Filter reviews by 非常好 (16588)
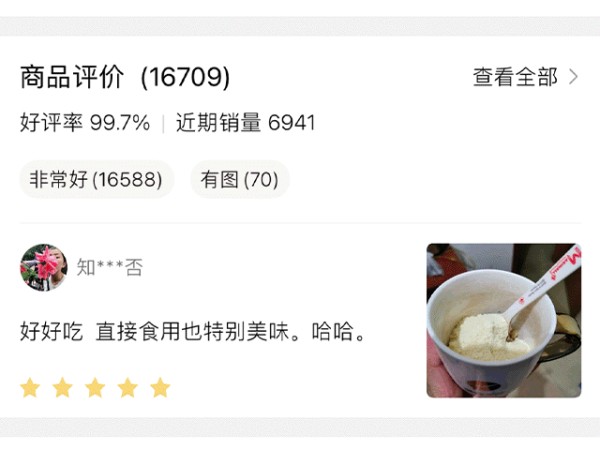Viewport: 600px width, 450px height. (96, 180)
